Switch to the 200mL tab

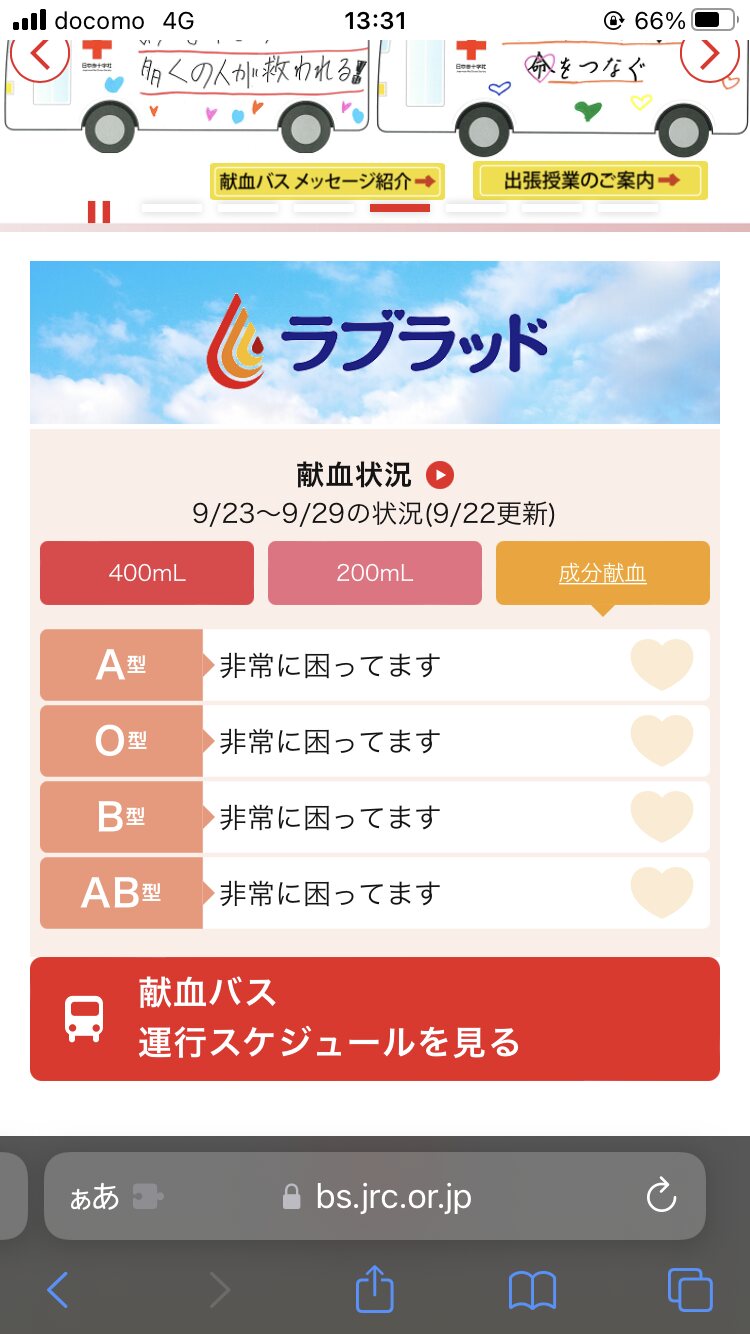click(375, 573)
